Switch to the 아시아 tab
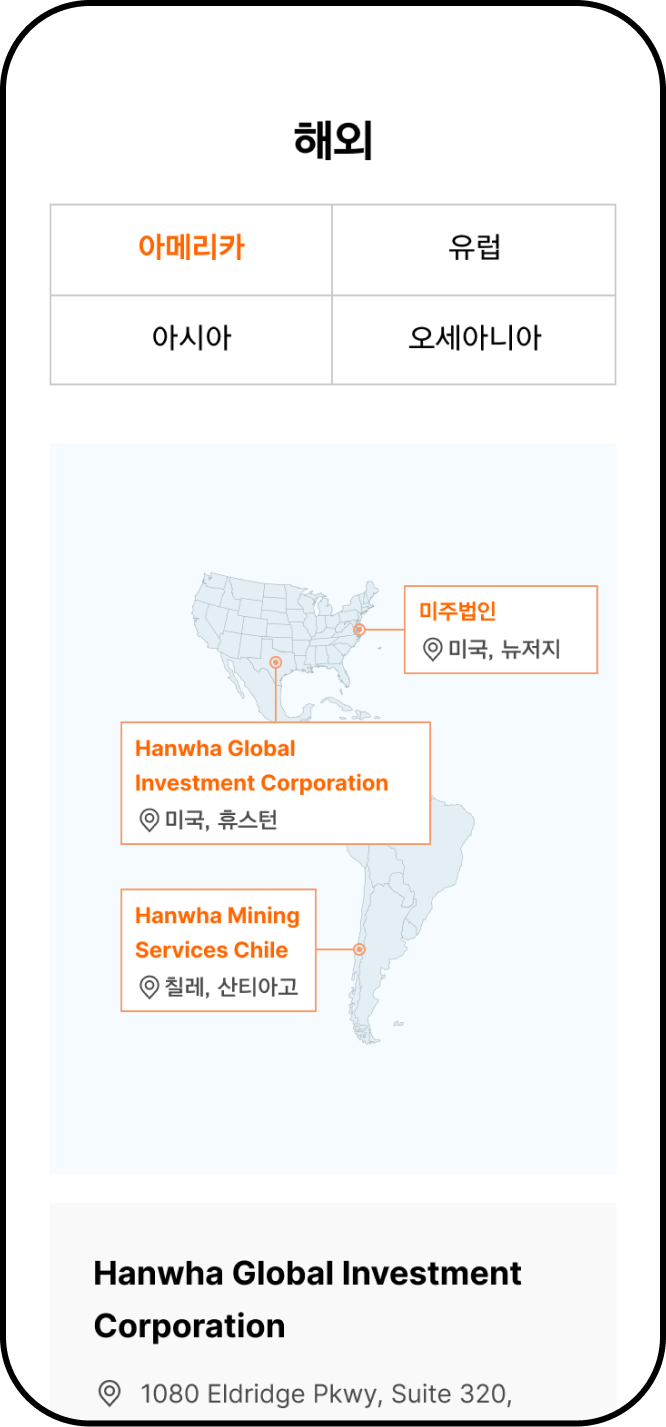 click(191, 339)
